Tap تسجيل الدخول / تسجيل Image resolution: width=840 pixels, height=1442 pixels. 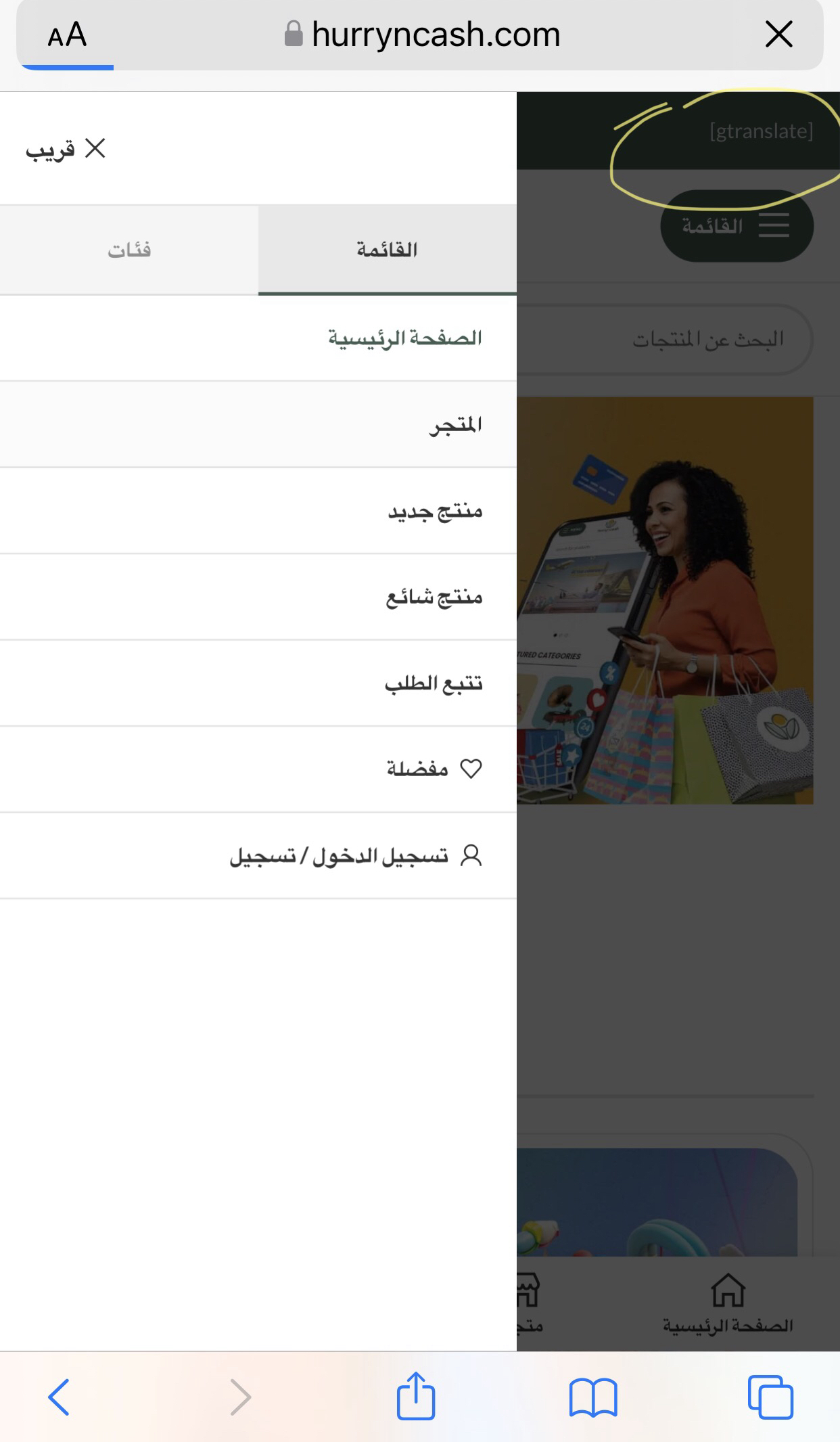[258, 856]
